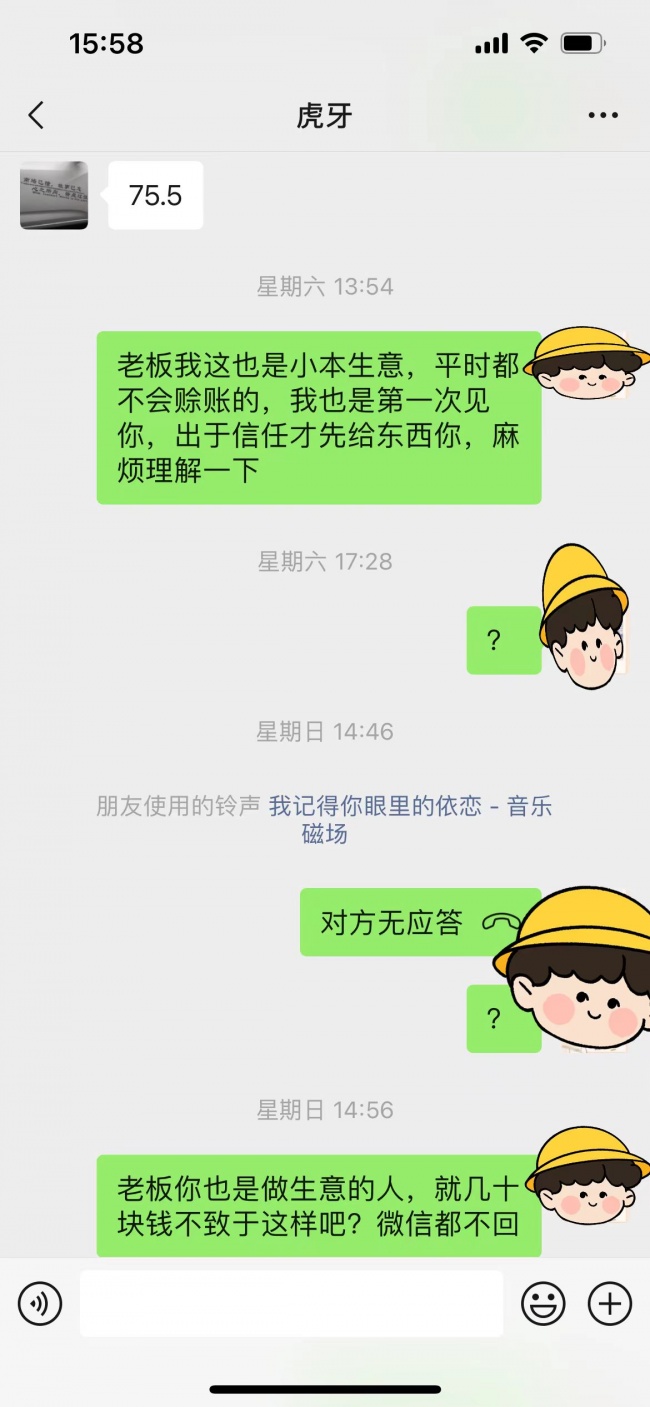Open the plus attachments menu
The height and width of the screenshot is (1407, 650).
point(609,1304)
